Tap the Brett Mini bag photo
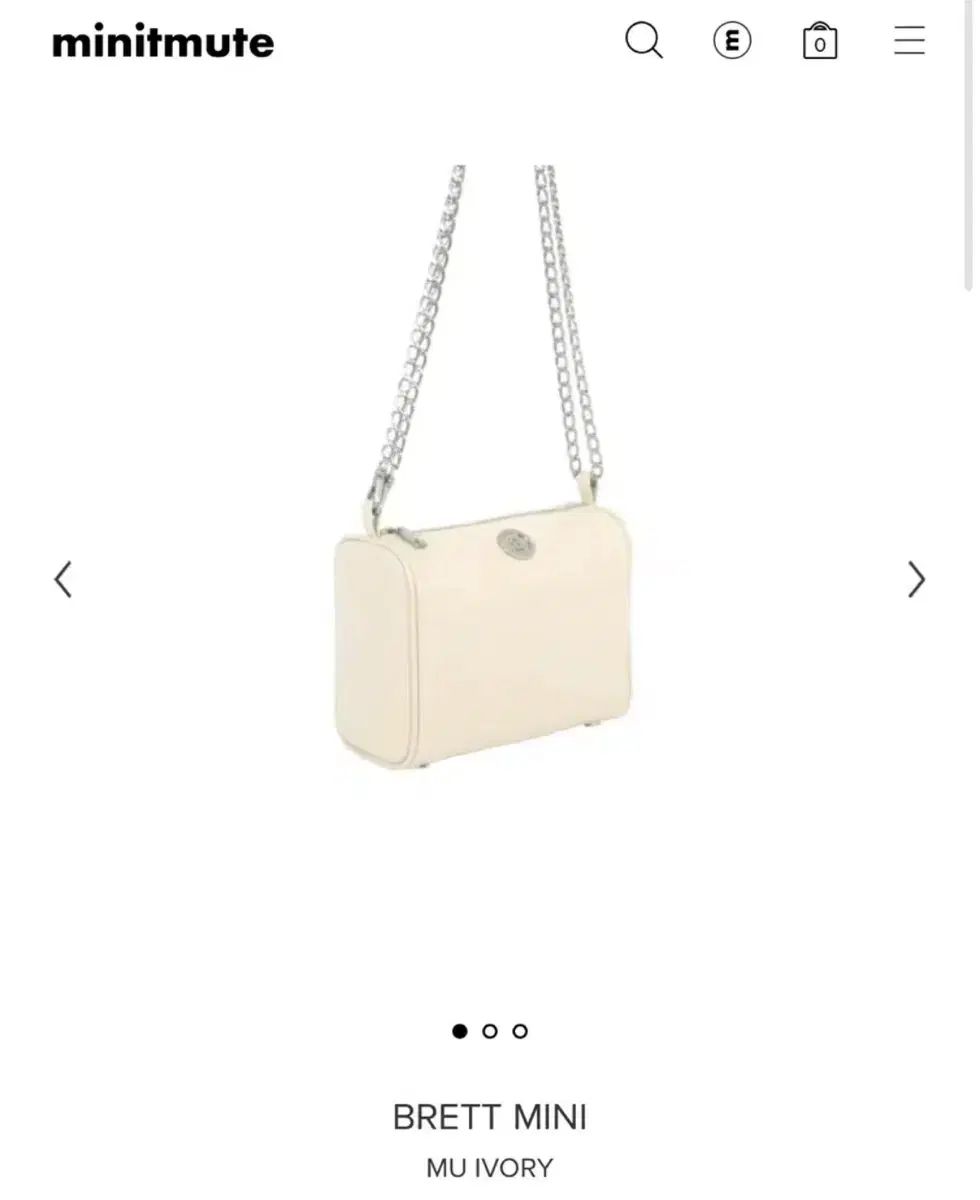This screenshot has height=1200, width=980. click(x=485, y=640)
